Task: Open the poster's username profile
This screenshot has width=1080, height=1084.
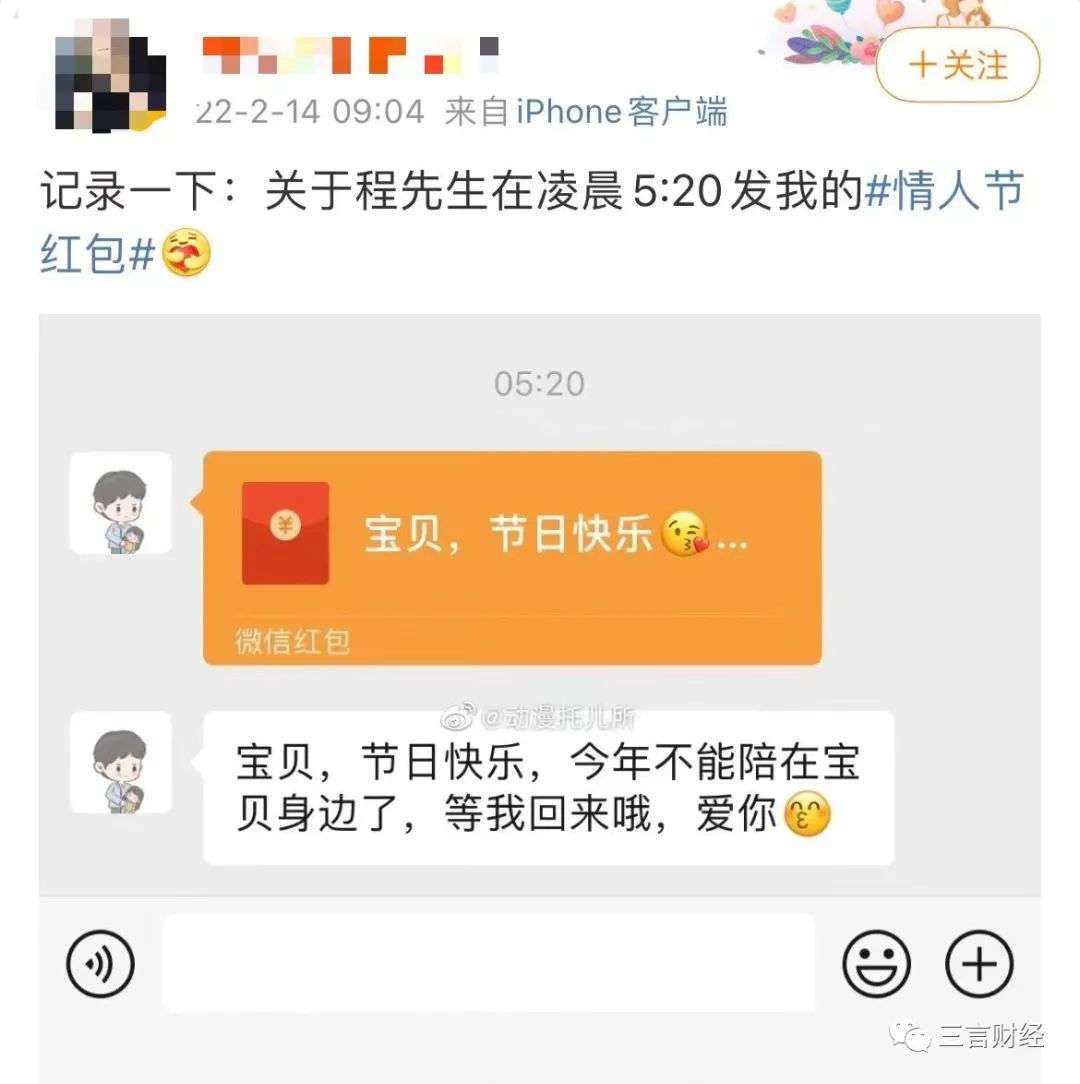Action: tap(350, 55)
